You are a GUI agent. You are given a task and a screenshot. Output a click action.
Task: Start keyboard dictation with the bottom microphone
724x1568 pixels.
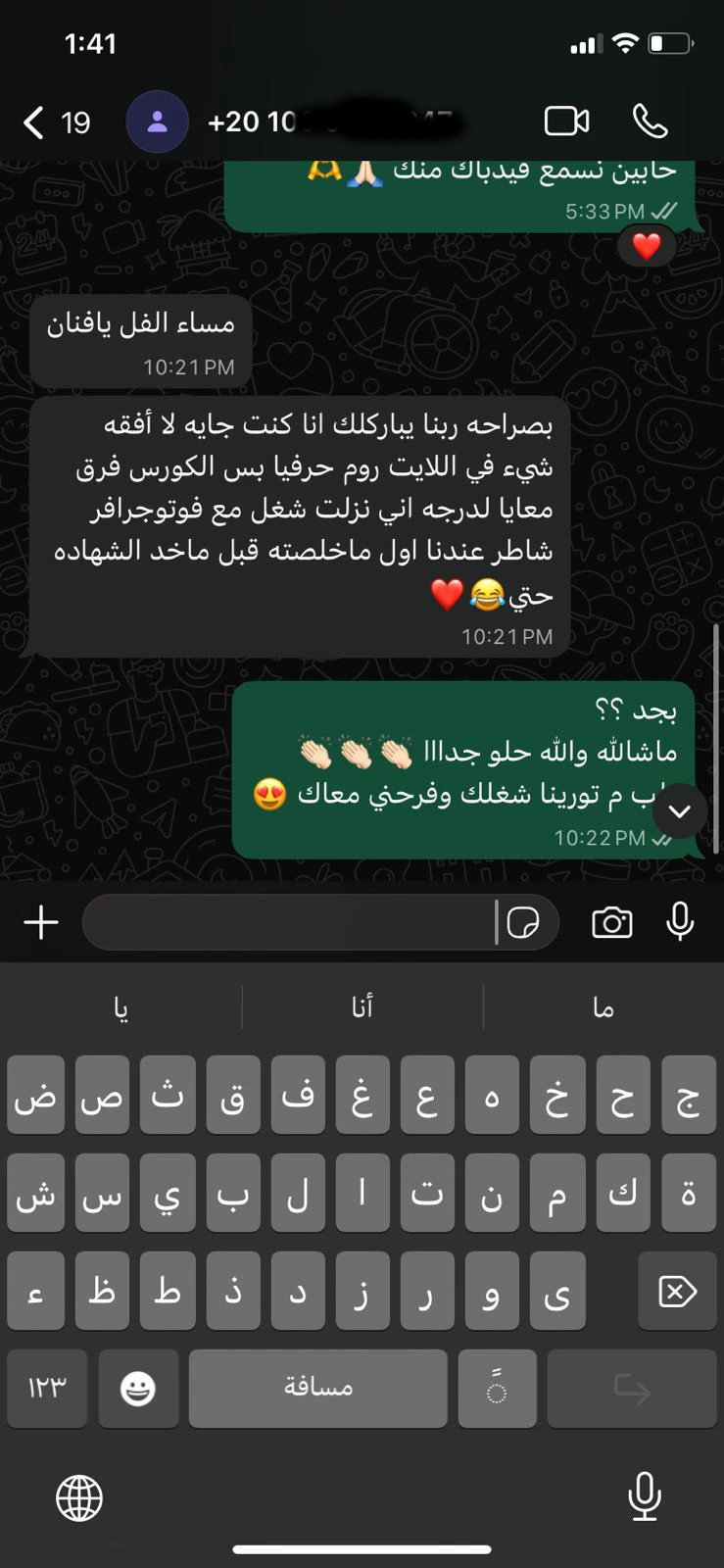(x=644, y=1496)
